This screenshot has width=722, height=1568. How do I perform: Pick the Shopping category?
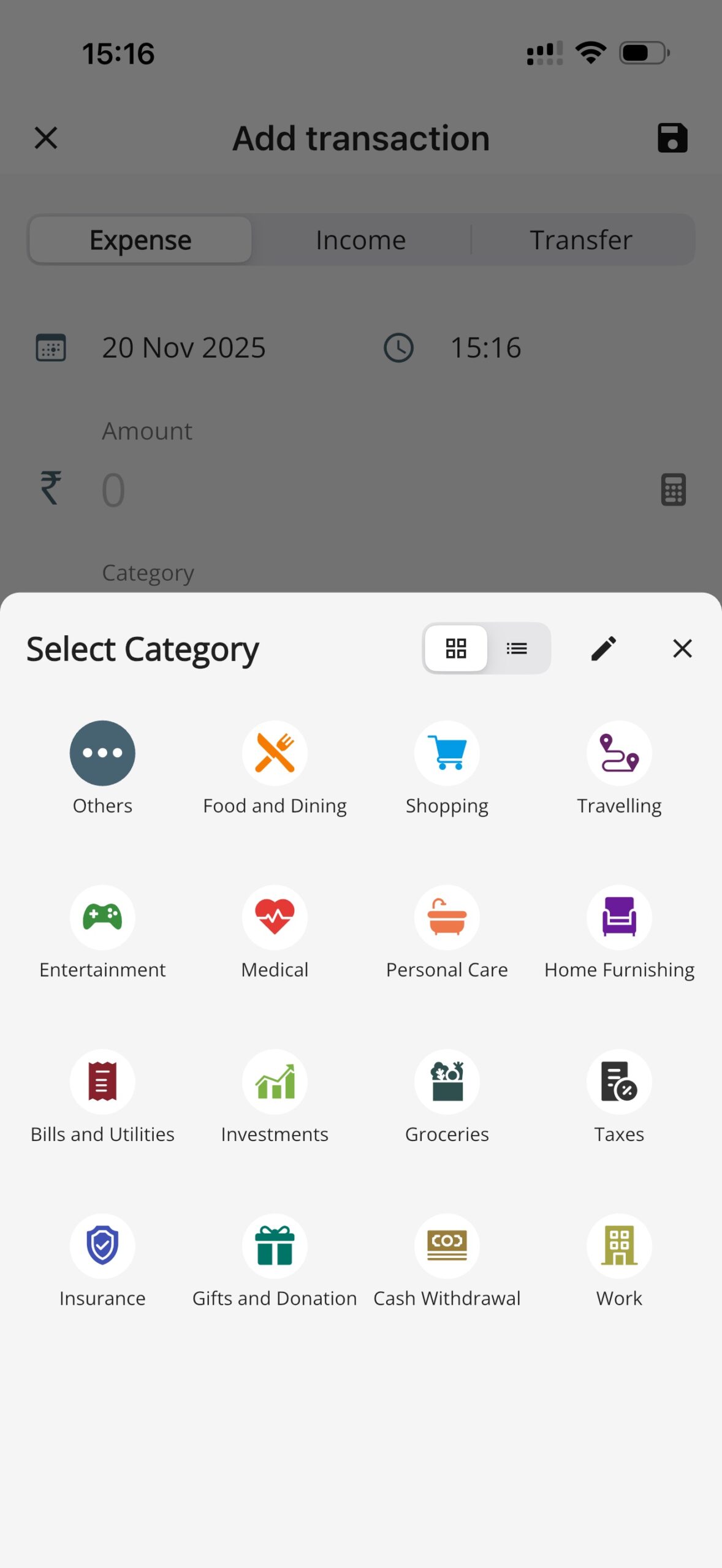pyautogui.click(x=447, y=753)
